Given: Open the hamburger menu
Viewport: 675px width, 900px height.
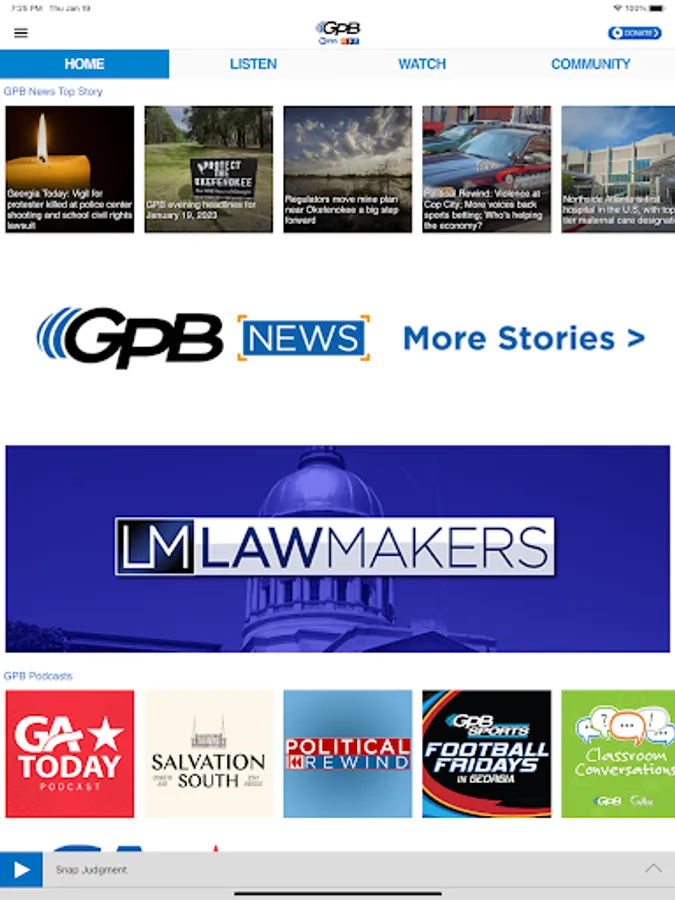Looking at the screenshot, I should coord(21,33).
